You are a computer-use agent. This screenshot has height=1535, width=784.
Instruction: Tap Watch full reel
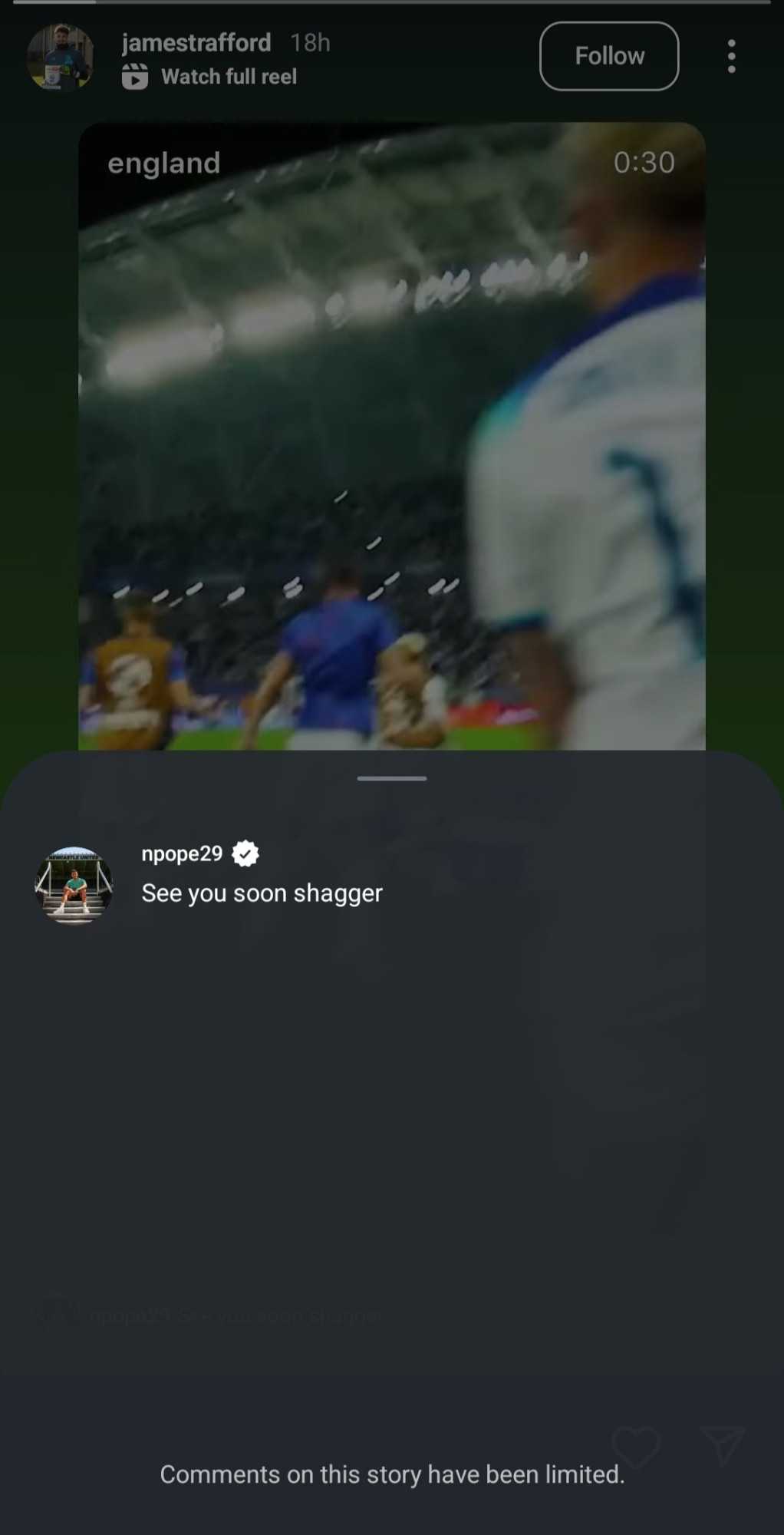point(209,77)
